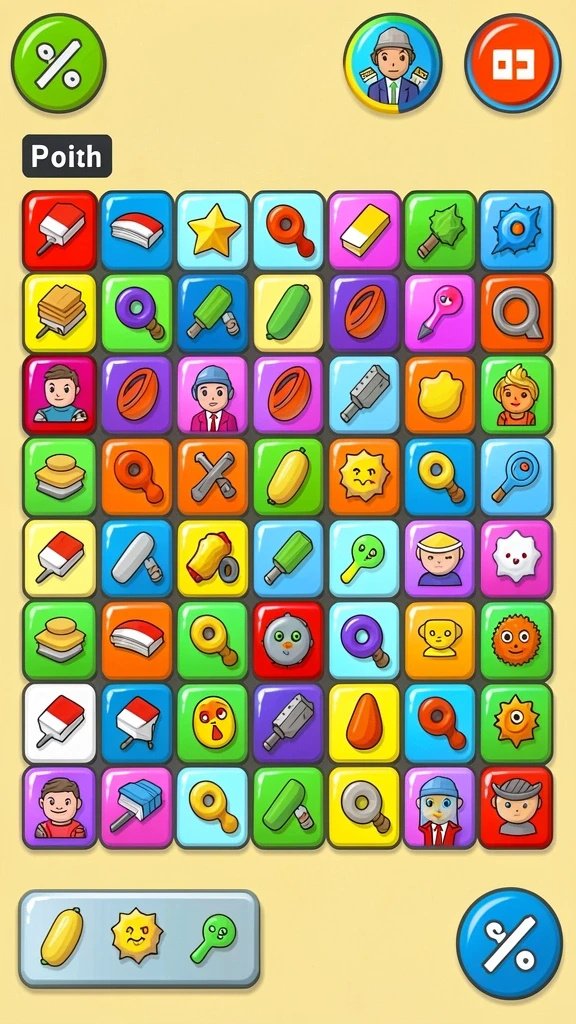Select the yellow eraser on magenta tile
576x1024 pixels.
point(364,231)
